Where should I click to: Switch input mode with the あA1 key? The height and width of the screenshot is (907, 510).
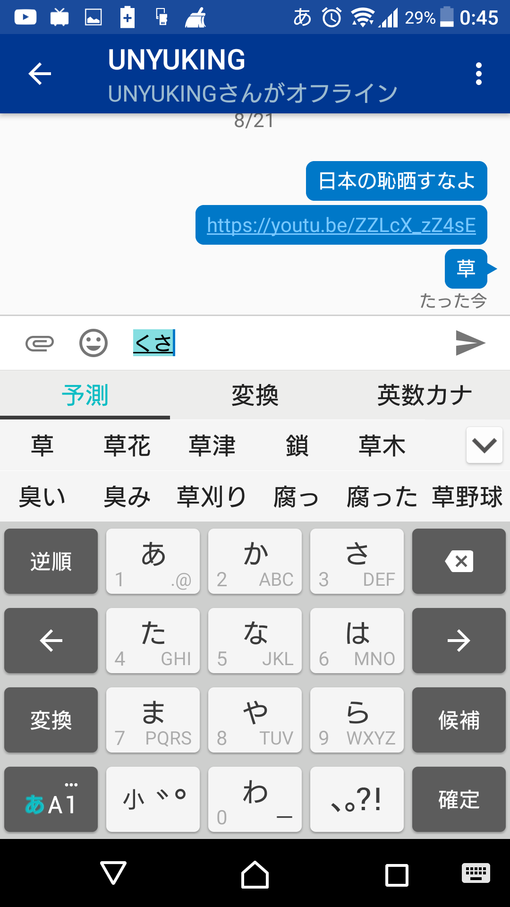click(51, 799)
